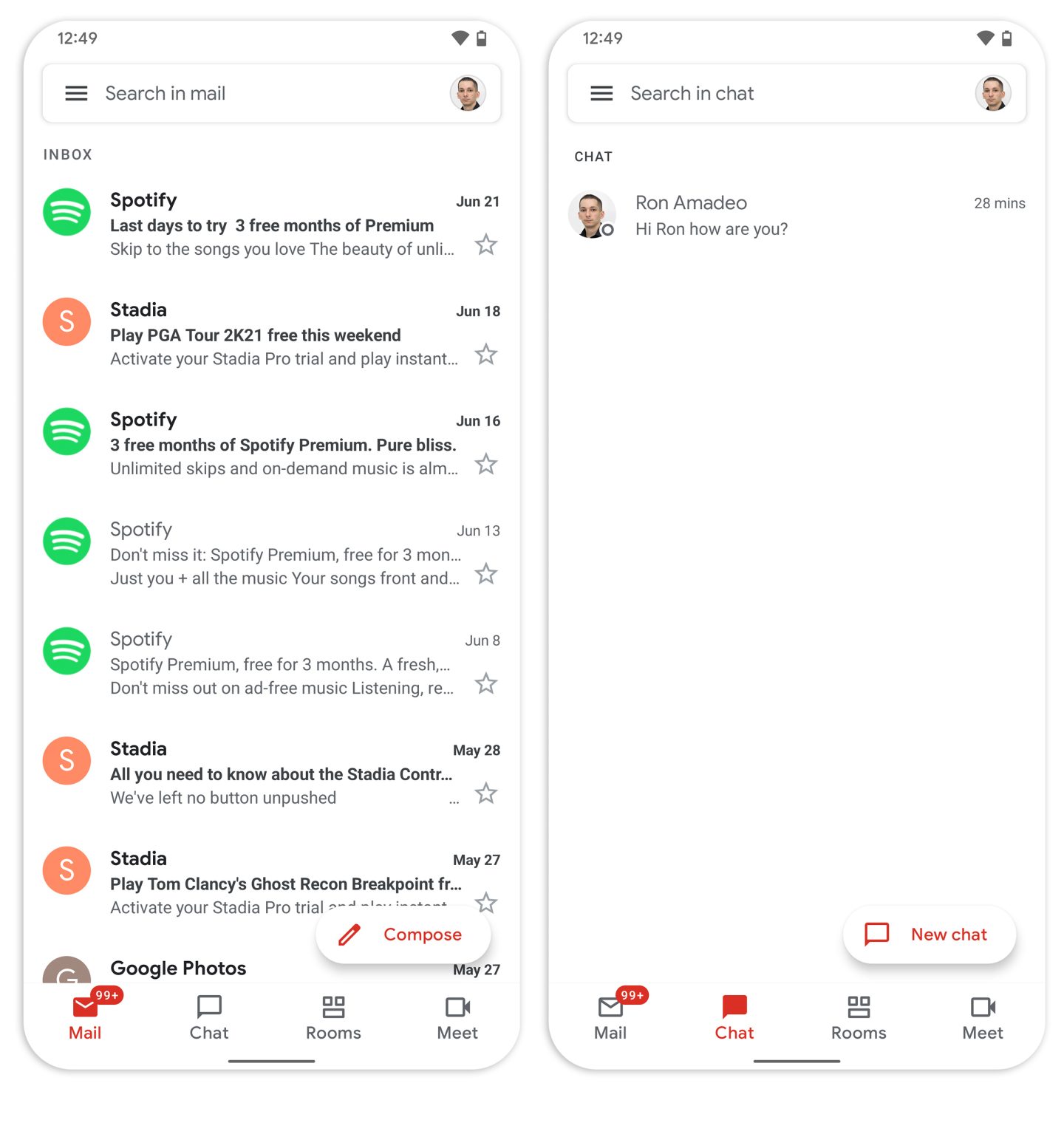Compose a new email
This screenshot has width=1064, height=1134.
pos(403,935)
